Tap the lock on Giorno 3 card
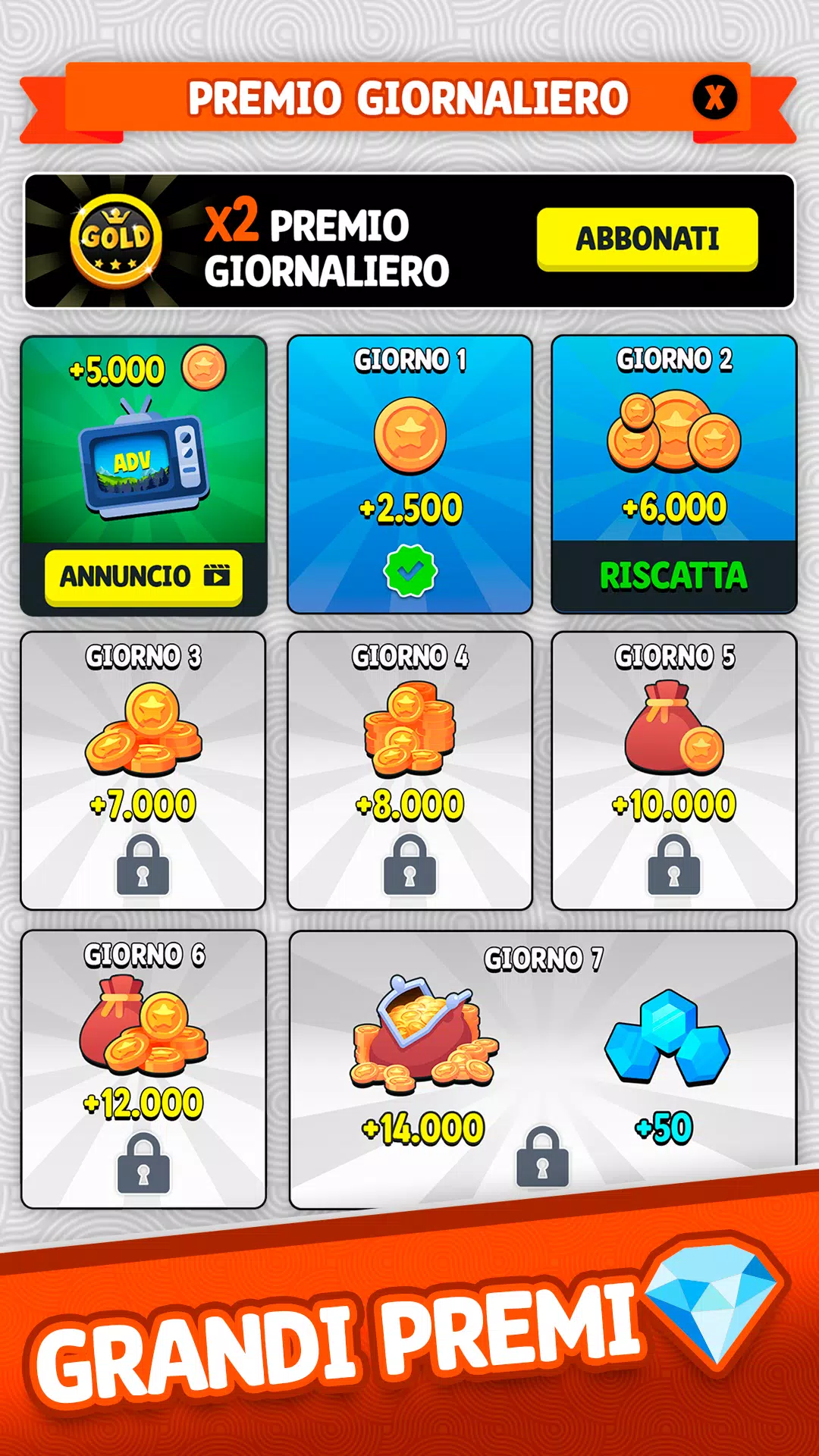819x1456 pixels. (x=144, y=864)
